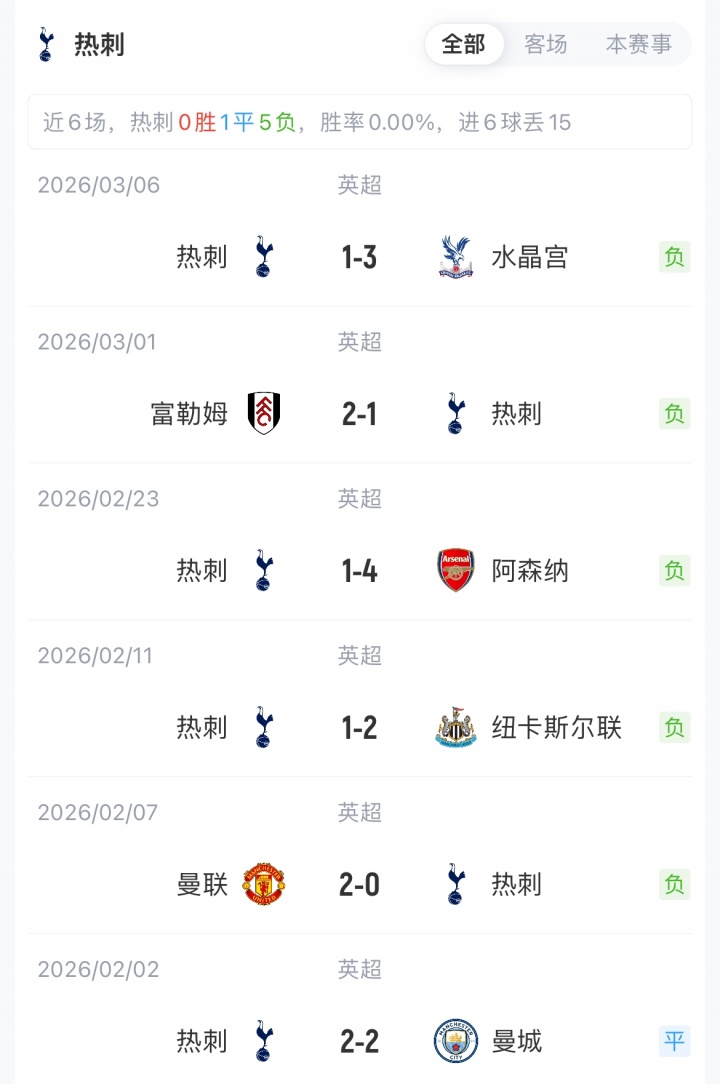The image size is (720, 1084).
Task: Switch to the 本赛事 tab
Action: [x=639, y=45]
